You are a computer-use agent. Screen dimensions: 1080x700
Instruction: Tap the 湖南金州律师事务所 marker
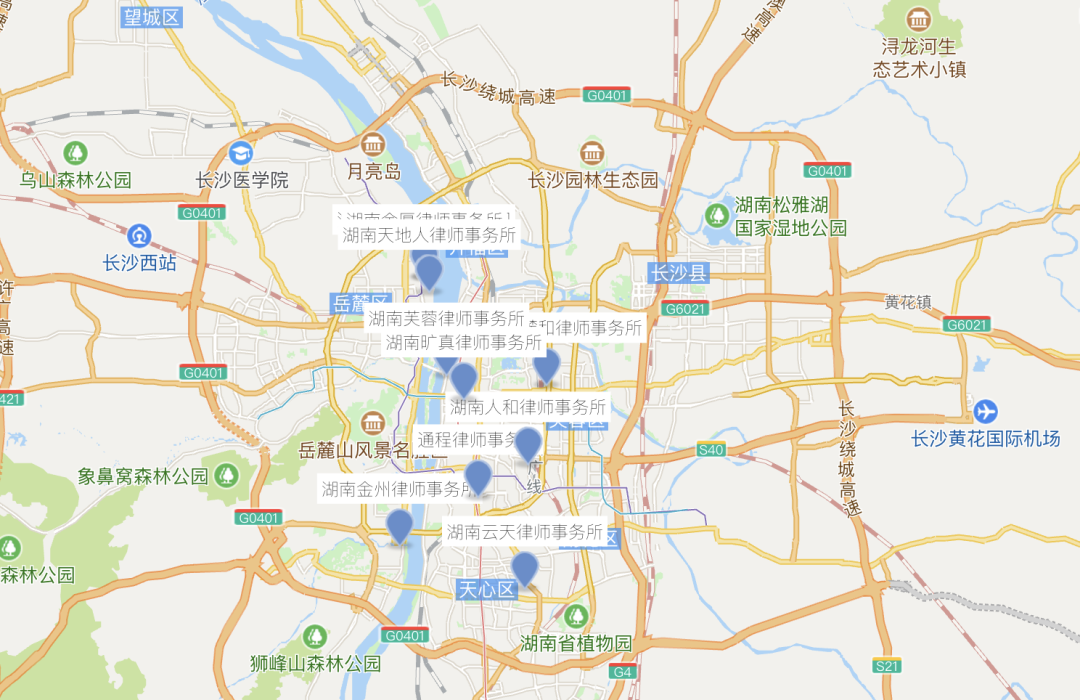[x=399, y=524]
